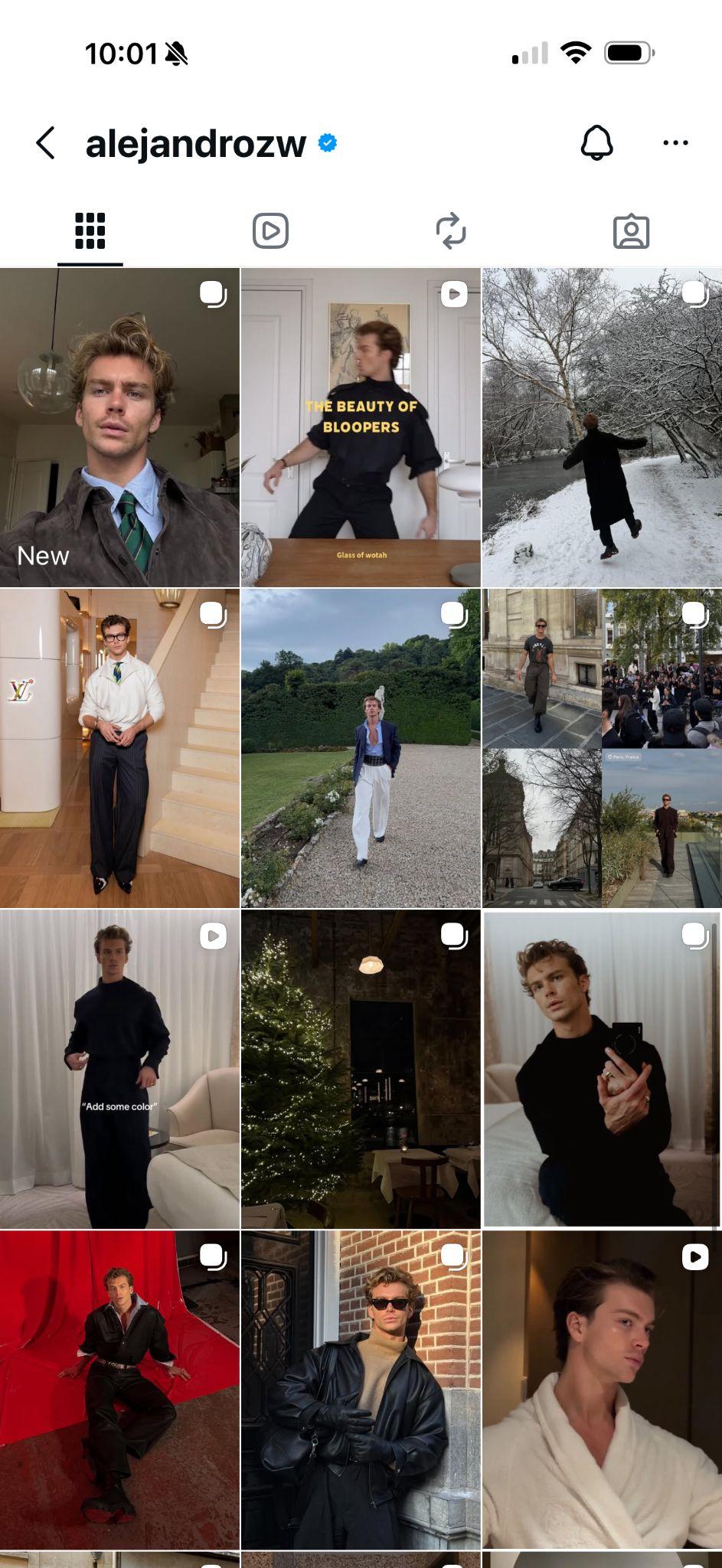
Task: Switch to the reposts tab
Action: point(450,230)
